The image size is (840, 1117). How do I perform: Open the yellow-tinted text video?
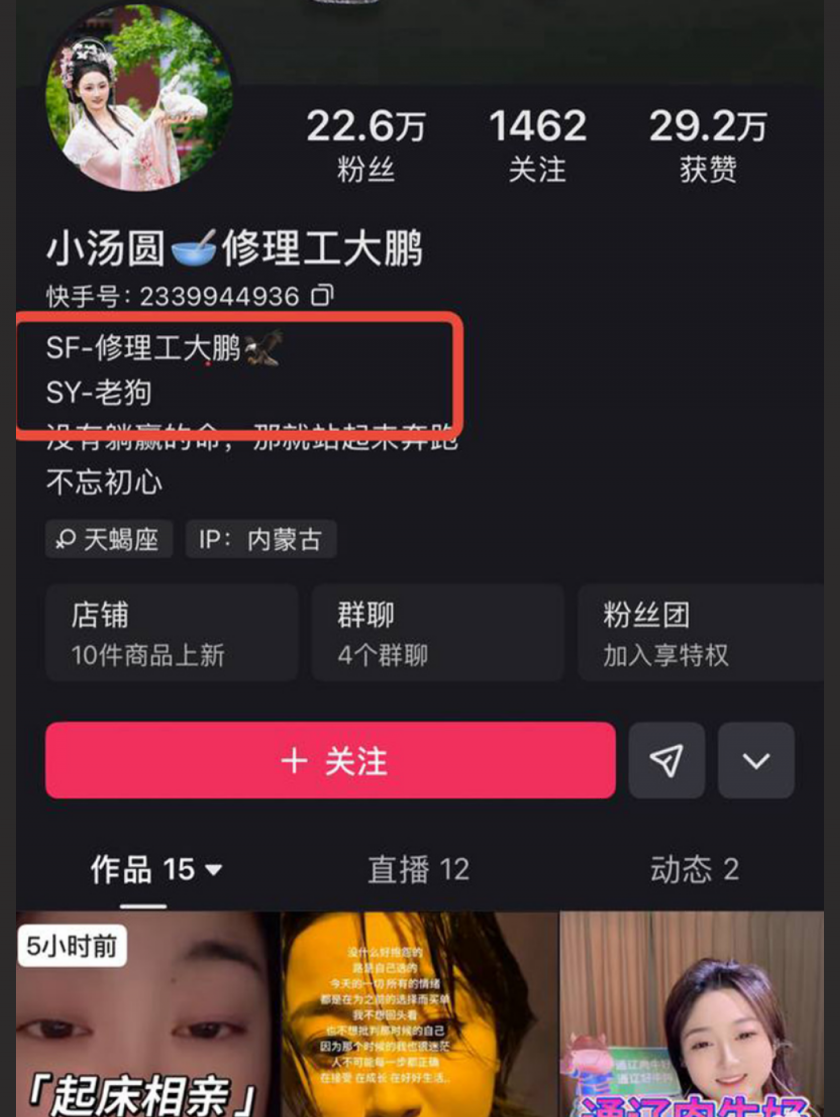point(418,1015)
